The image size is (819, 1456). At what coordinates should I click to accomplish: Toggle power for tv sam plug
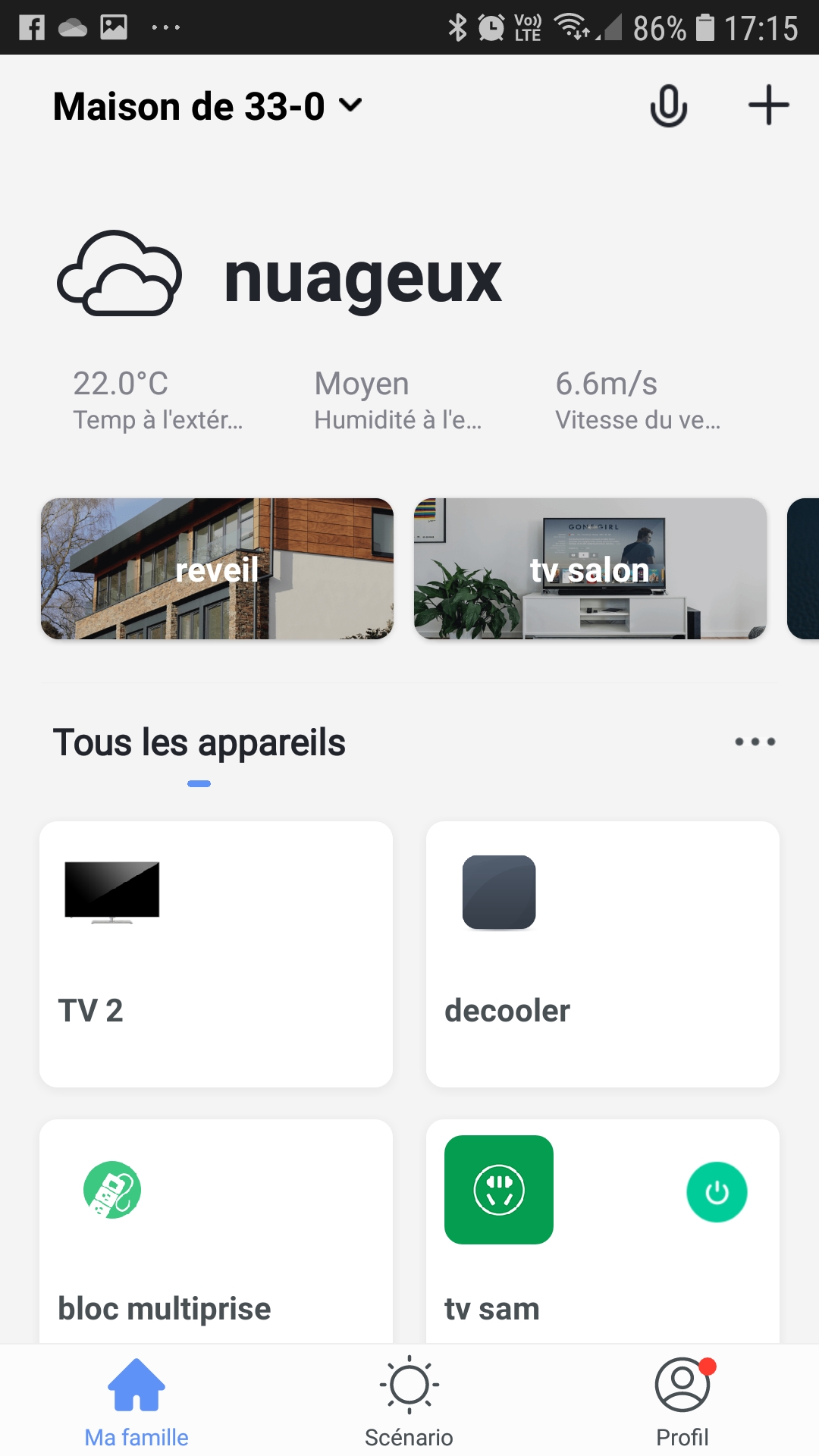[717, 1192]
